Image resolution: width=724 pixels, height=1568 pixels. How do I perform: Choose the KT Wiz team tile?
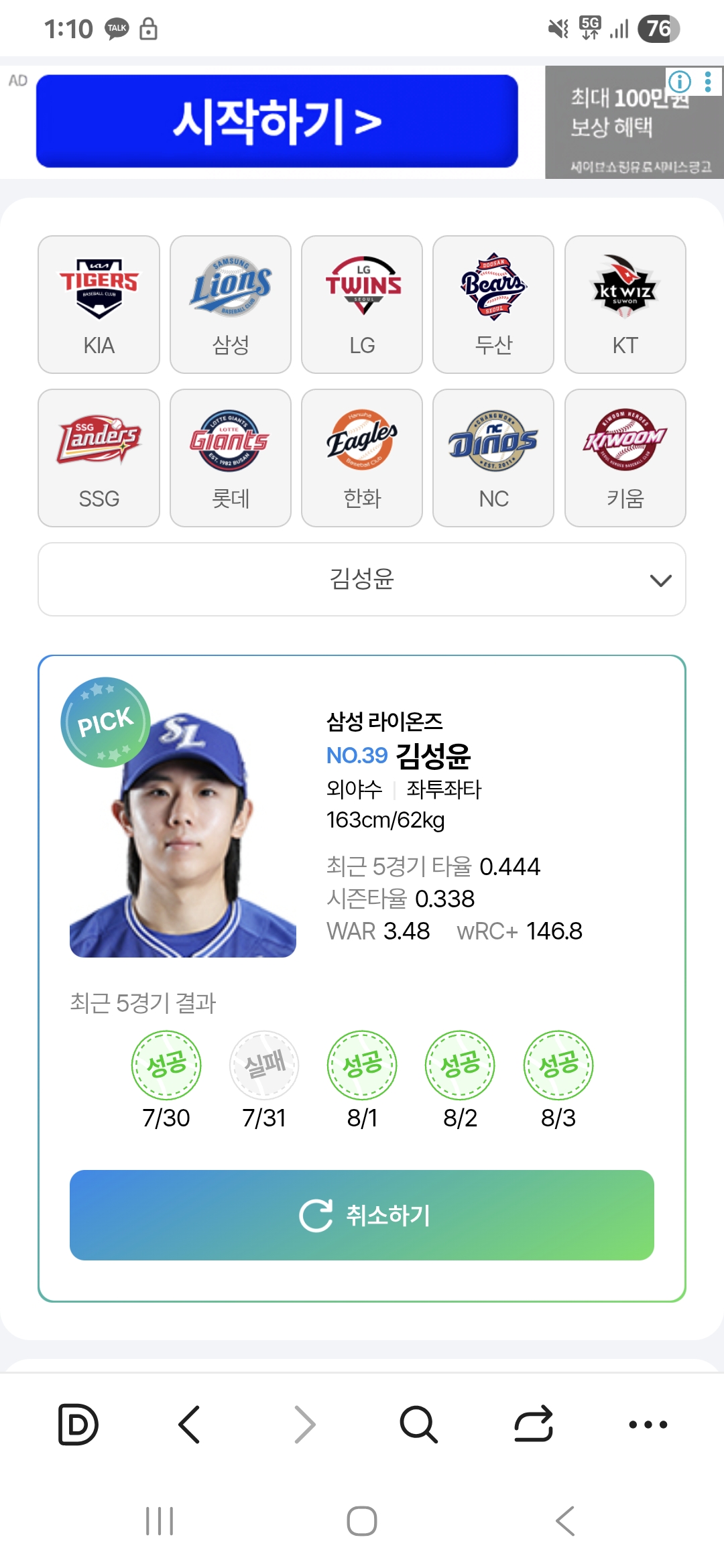pyautogui.click(x=625, y=304)
